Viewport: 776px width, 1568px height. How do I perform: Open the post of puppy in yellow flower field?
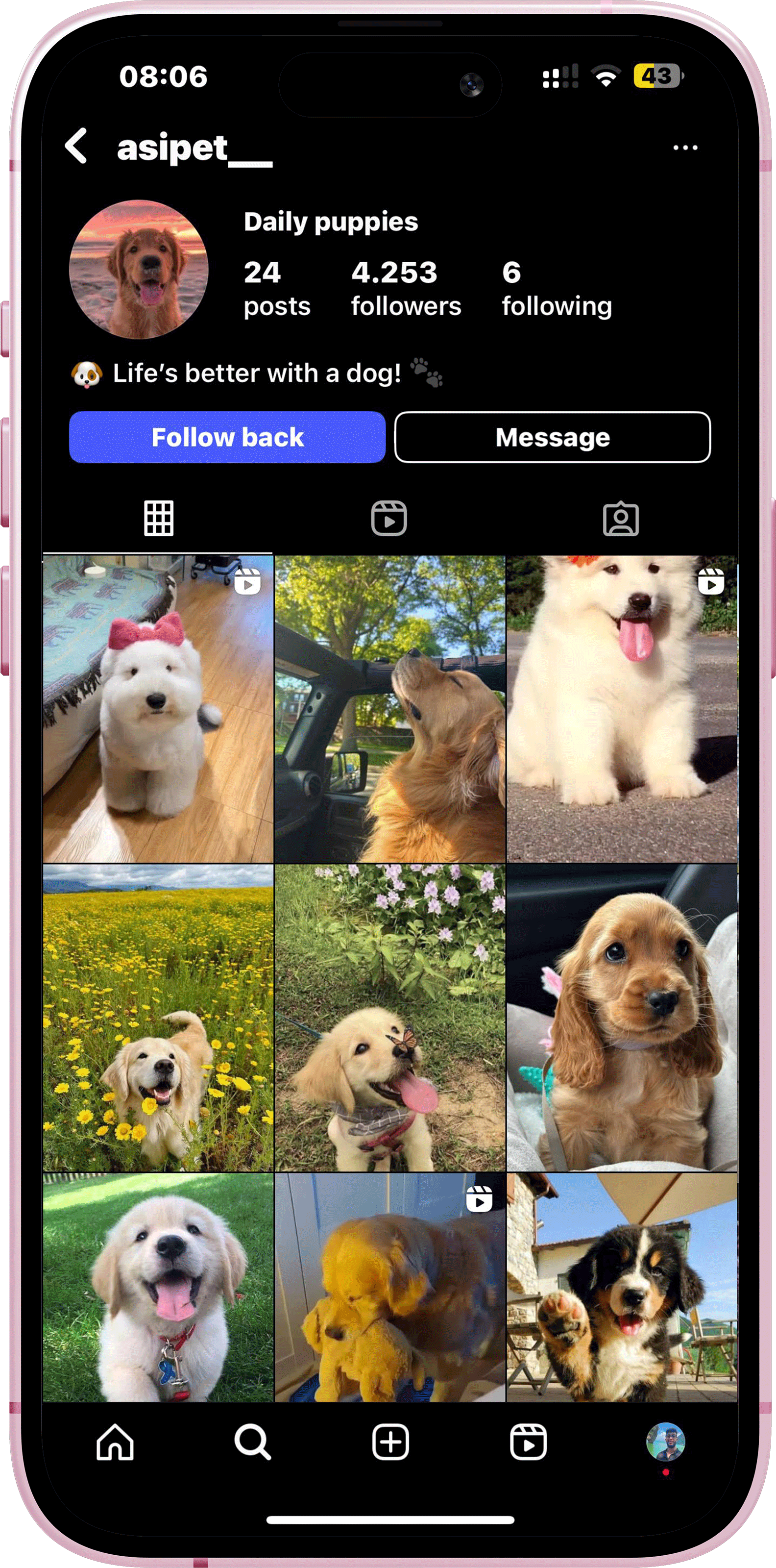[158, 1018]
